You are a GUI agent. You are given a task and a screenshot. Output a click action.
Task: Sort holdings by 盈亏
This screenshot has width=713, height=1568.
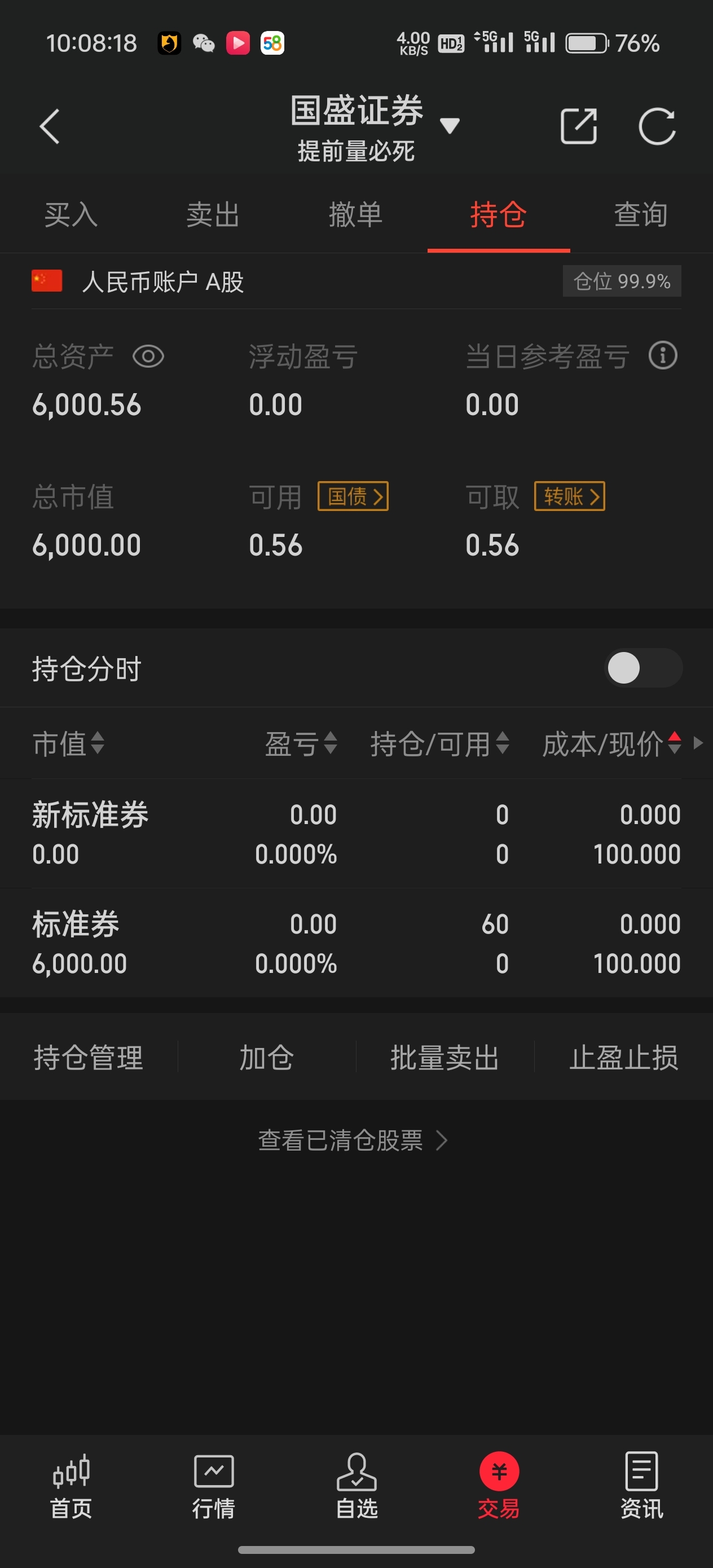(x=301, y=743)
